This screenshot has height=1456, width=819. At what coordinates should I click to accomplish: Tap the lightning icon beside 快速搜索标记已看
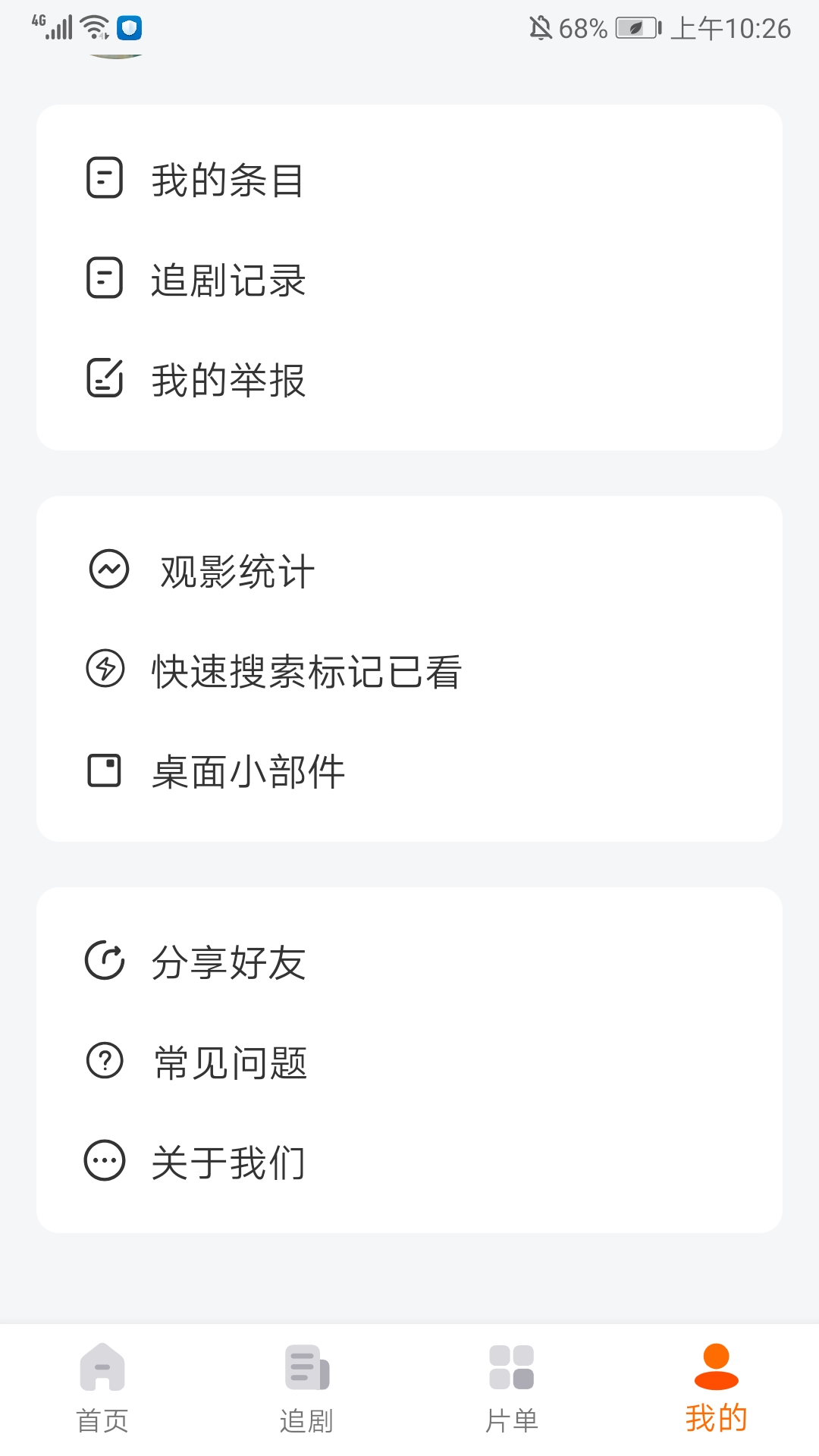105,670
